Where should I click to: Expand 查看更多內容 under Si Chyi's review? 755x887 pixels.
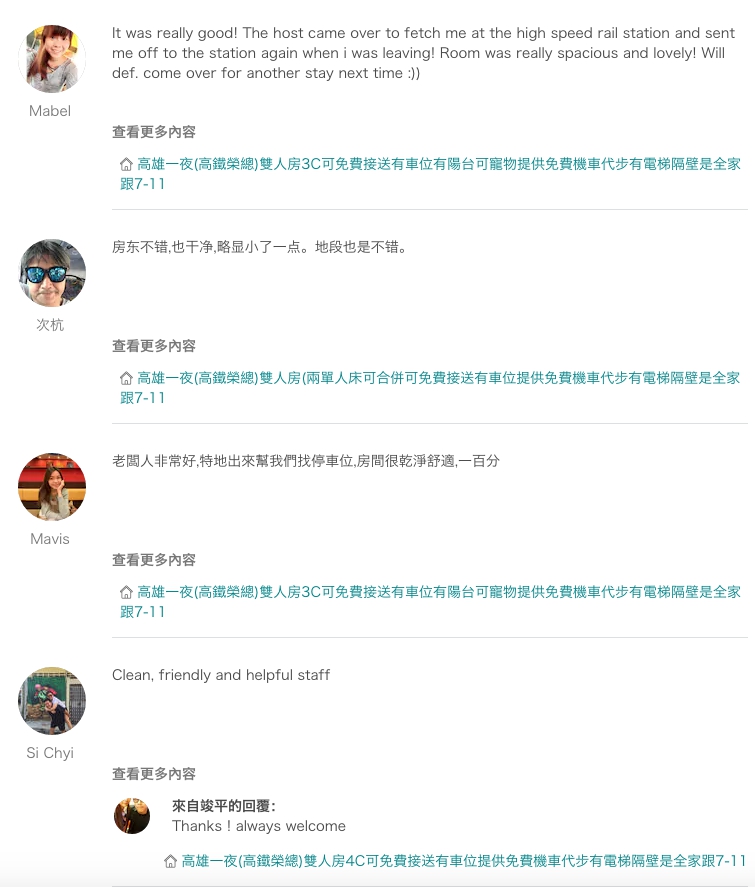point(154,774)
